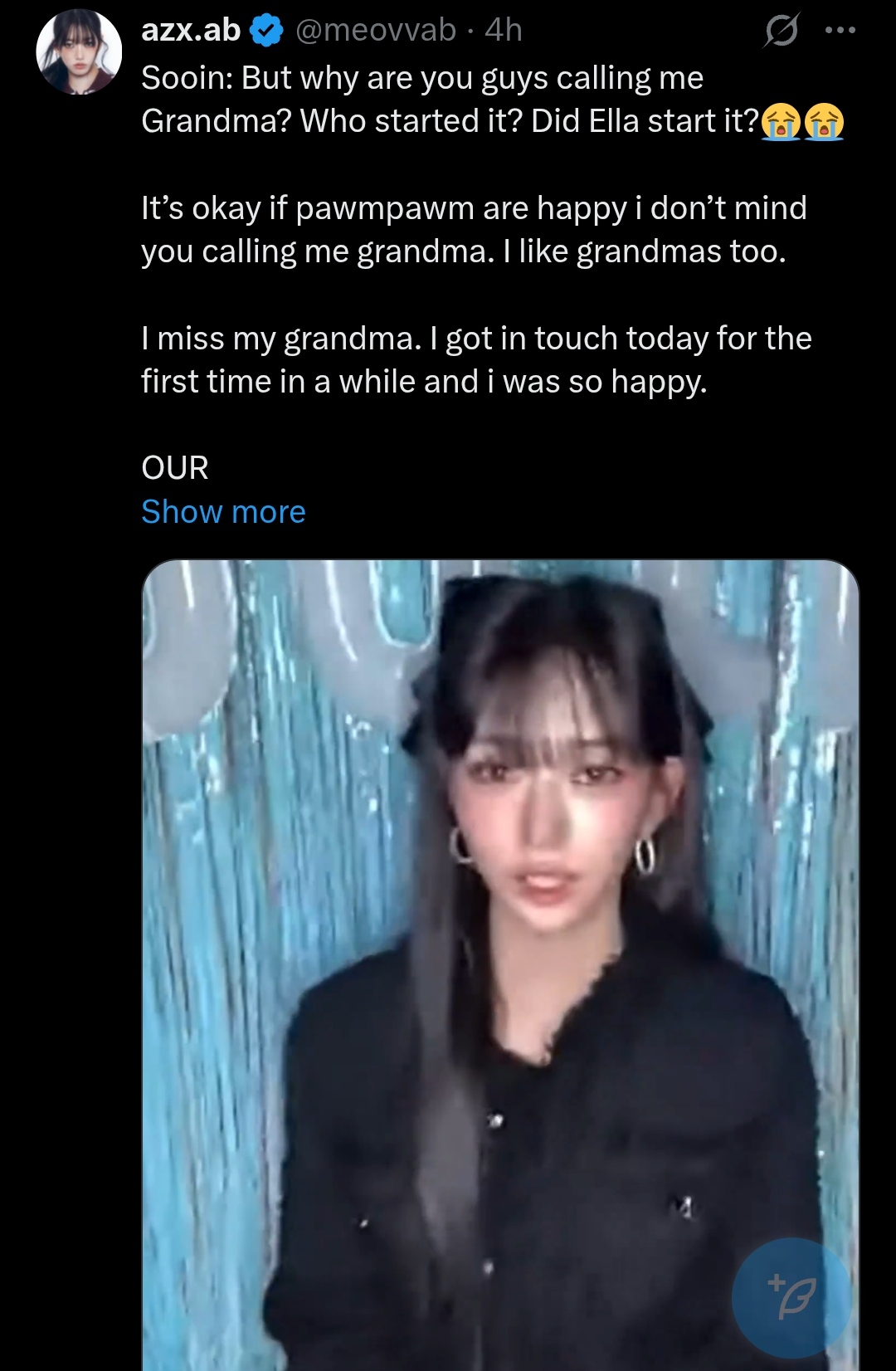Open the @meovvab handle
896x1371 pixels.
pos(376,30)
